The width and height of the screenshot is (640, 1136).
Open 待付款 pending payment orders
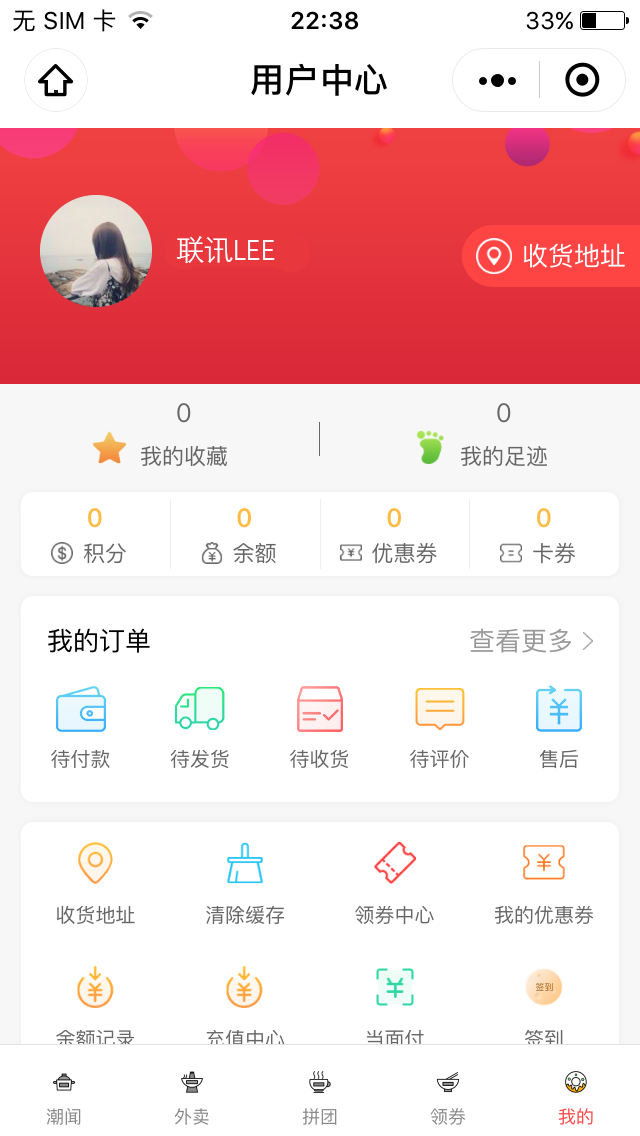[81, 727]
